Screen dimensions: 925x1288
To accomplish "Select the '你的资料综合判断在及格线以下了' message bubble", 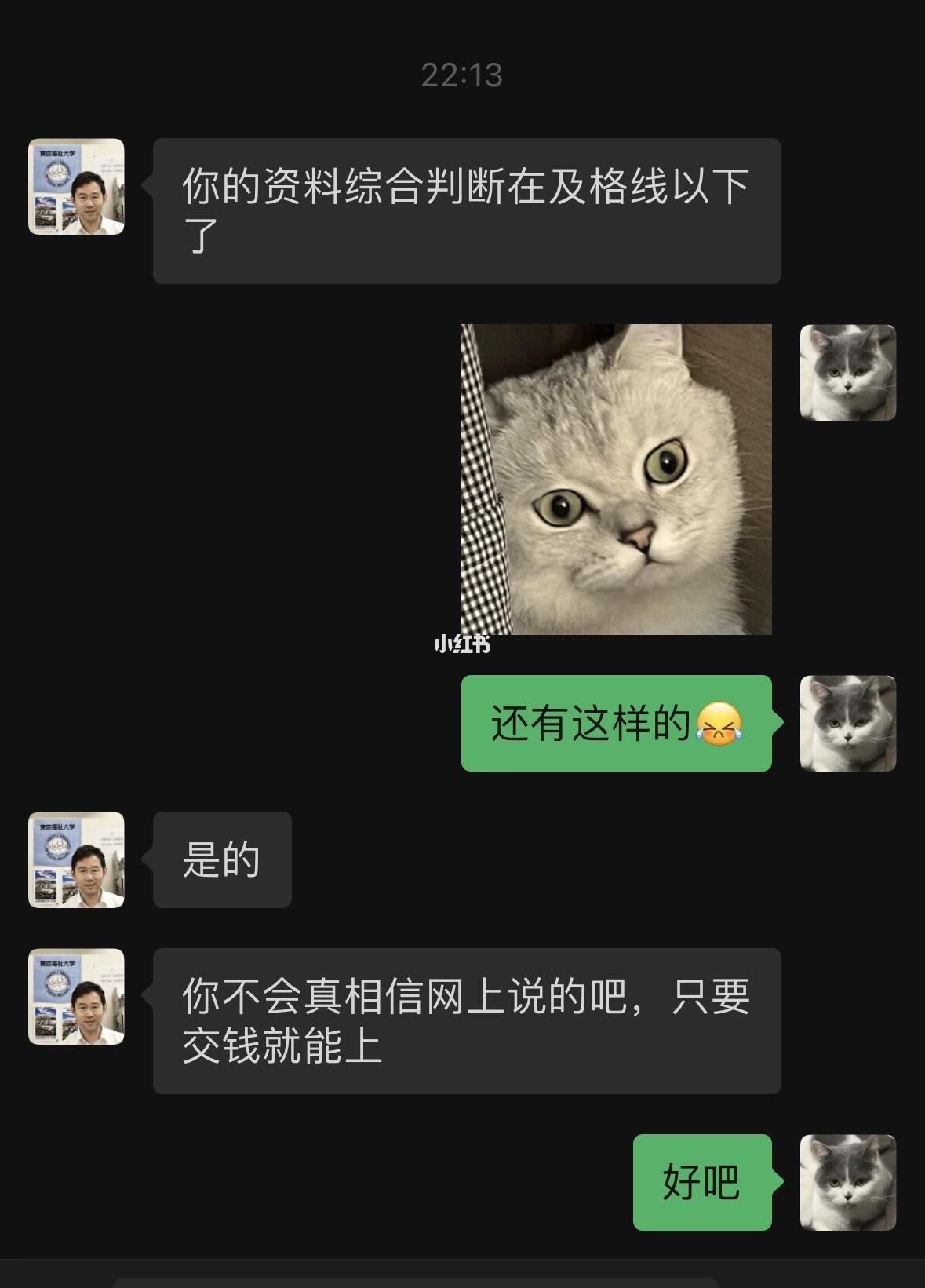I will 467,208.
